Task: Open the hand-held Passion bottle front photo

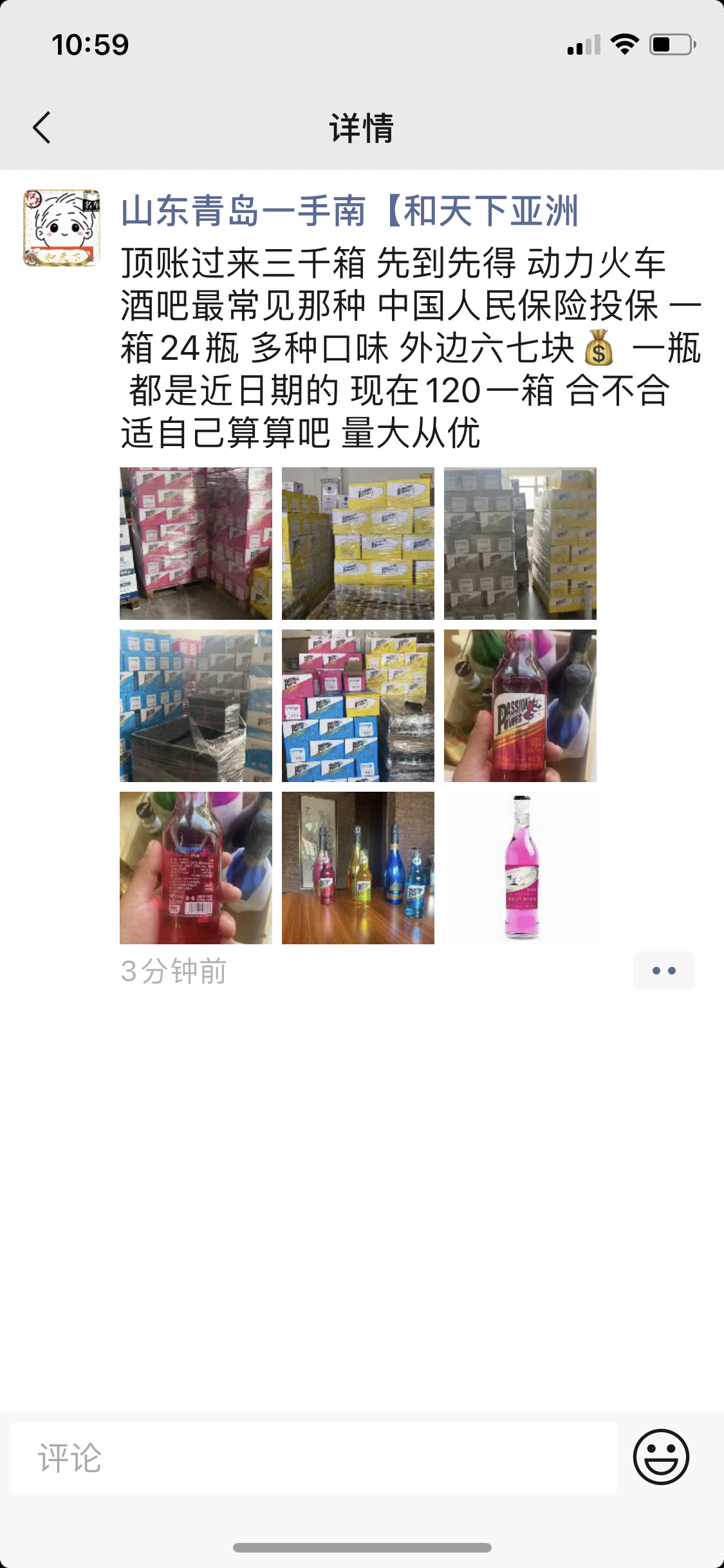Action: 520,705
